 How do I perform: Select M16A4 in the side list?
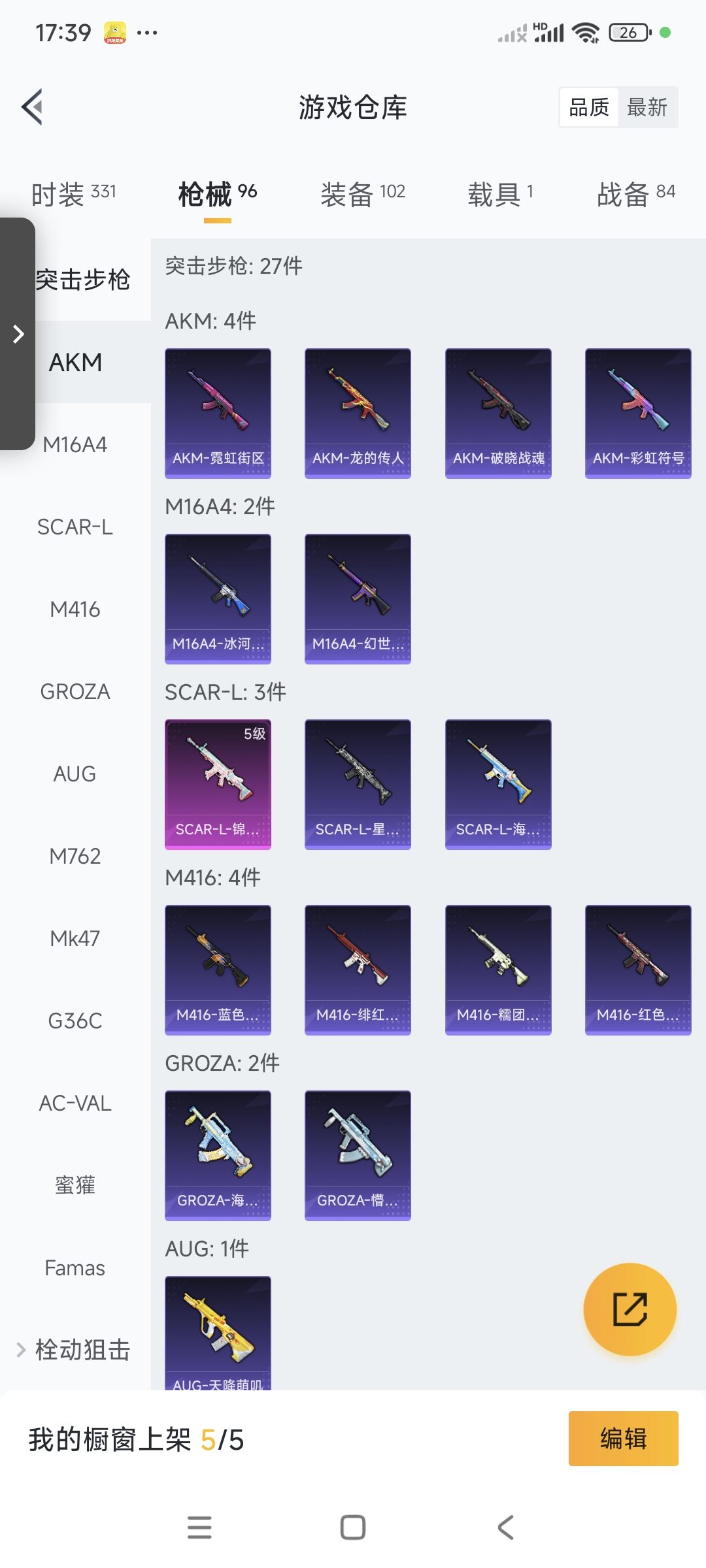[x=75, y=445]
